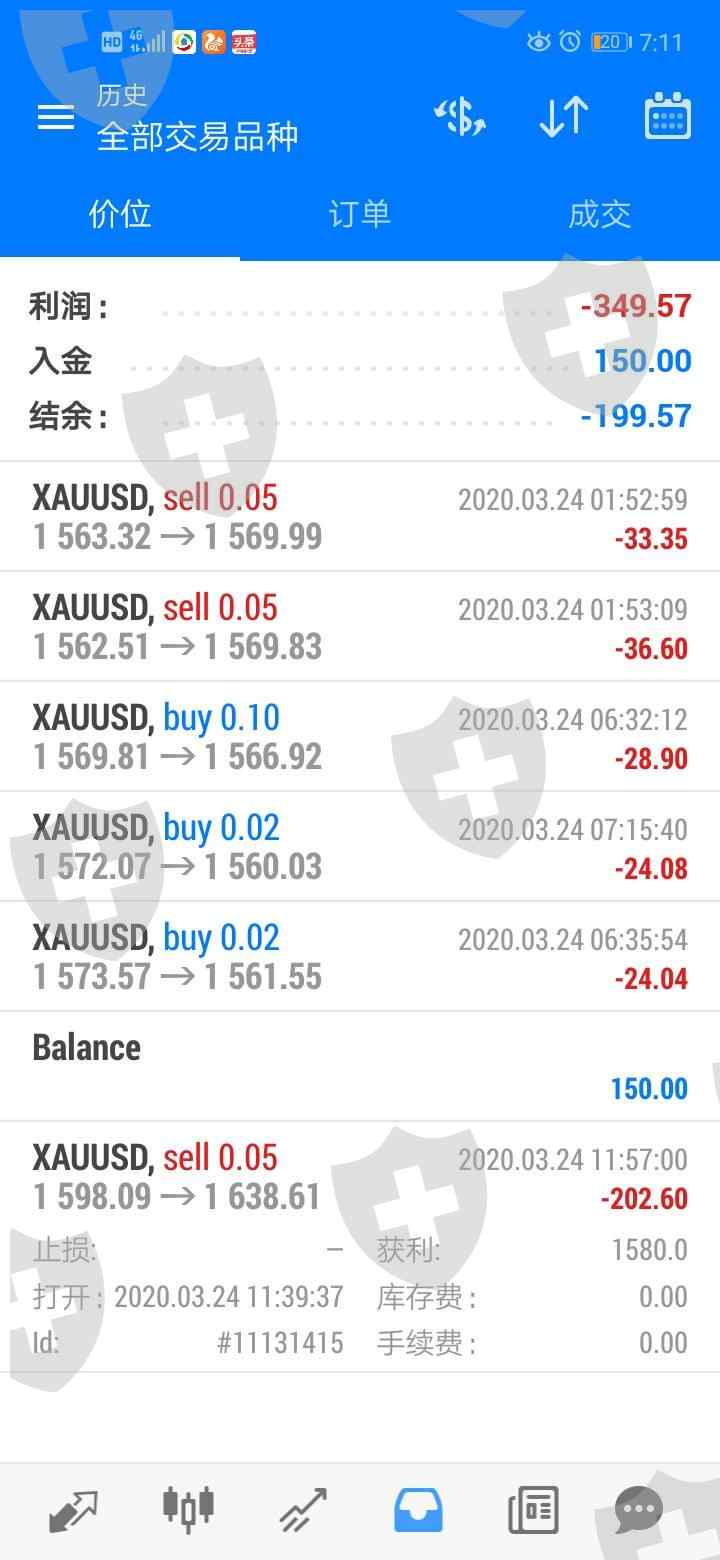The width and height of the screenshot is (720, 1560).
Task: Open the candlestick chart tab
Action: 188,1510
